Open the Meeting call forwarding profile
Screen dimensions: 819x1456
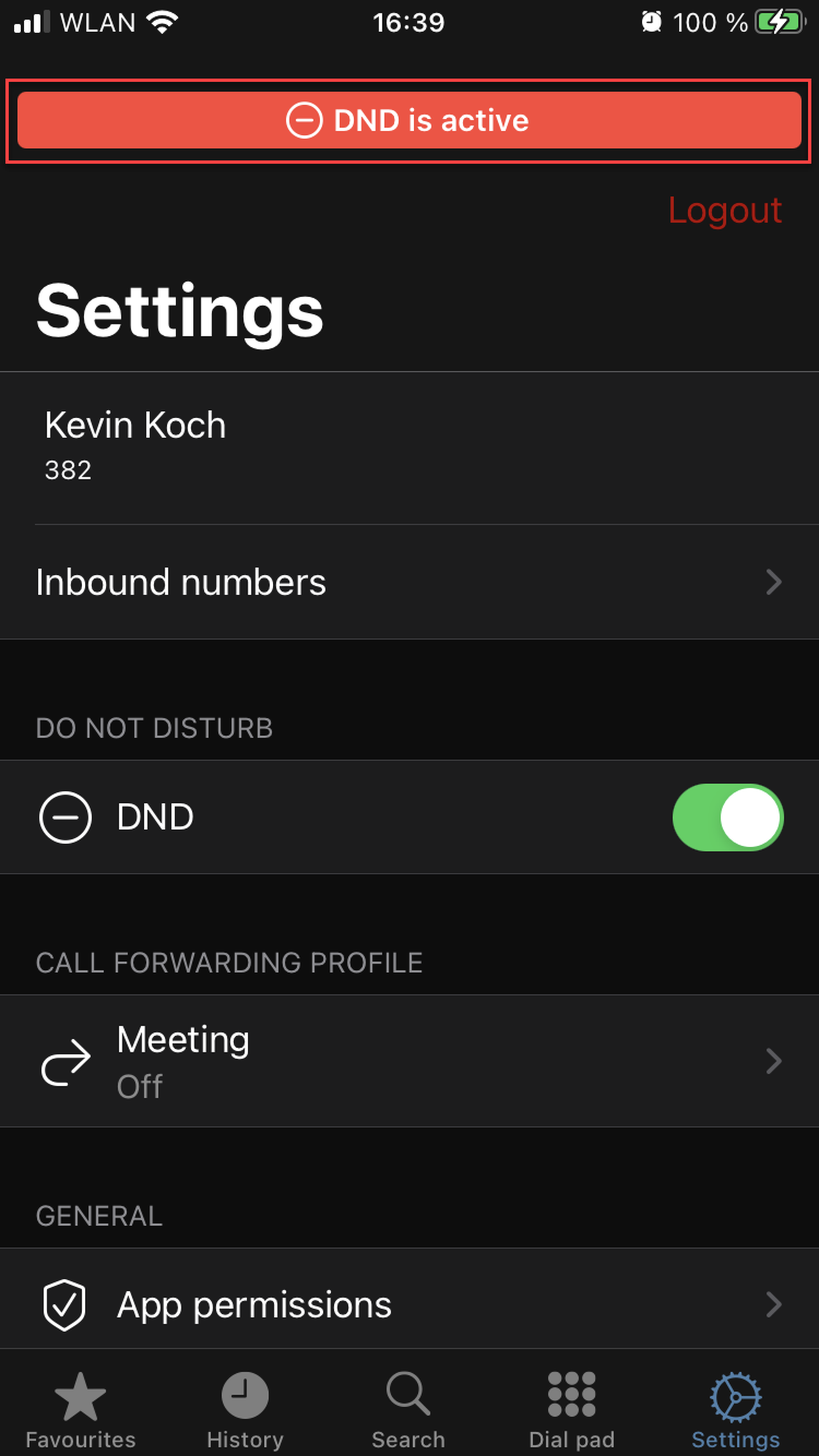[408, 1061]
